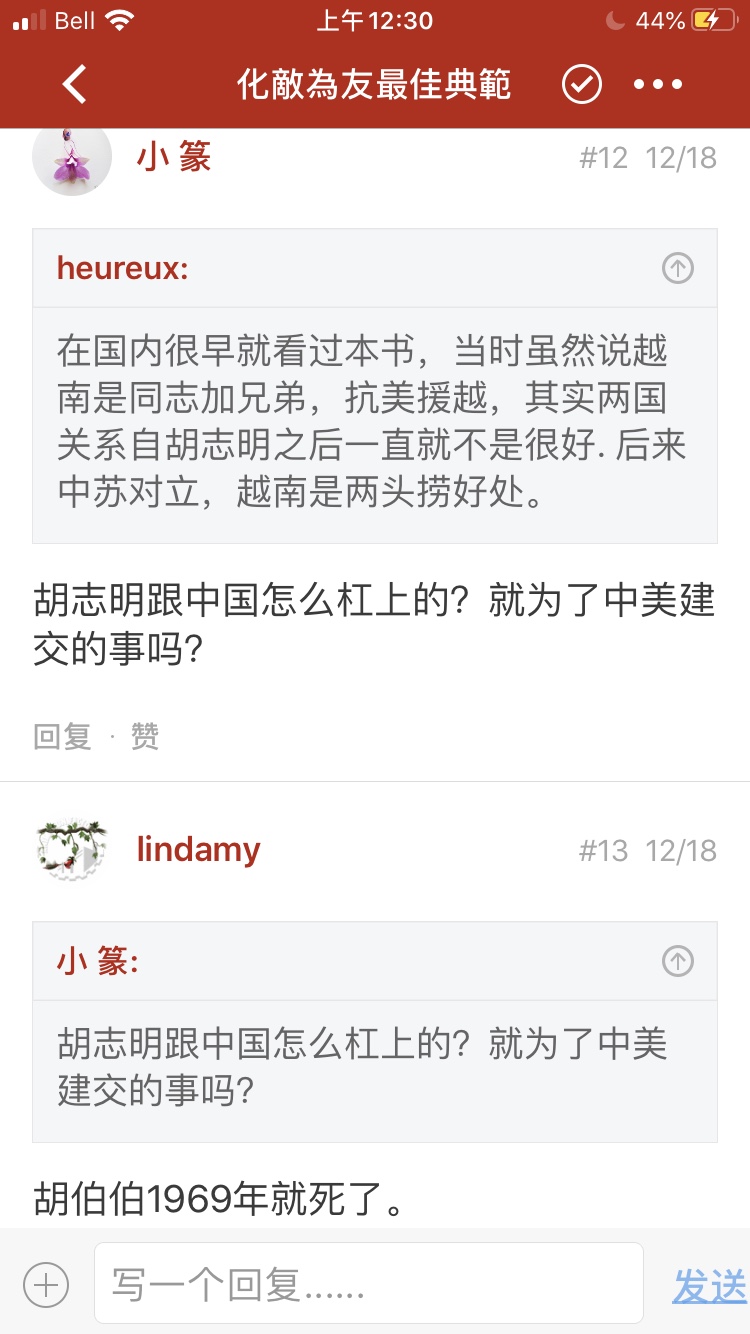Jump to 小篆's quoted original post
The height and width of the screenshot is (1334, 750).
[x=677, y=961]
